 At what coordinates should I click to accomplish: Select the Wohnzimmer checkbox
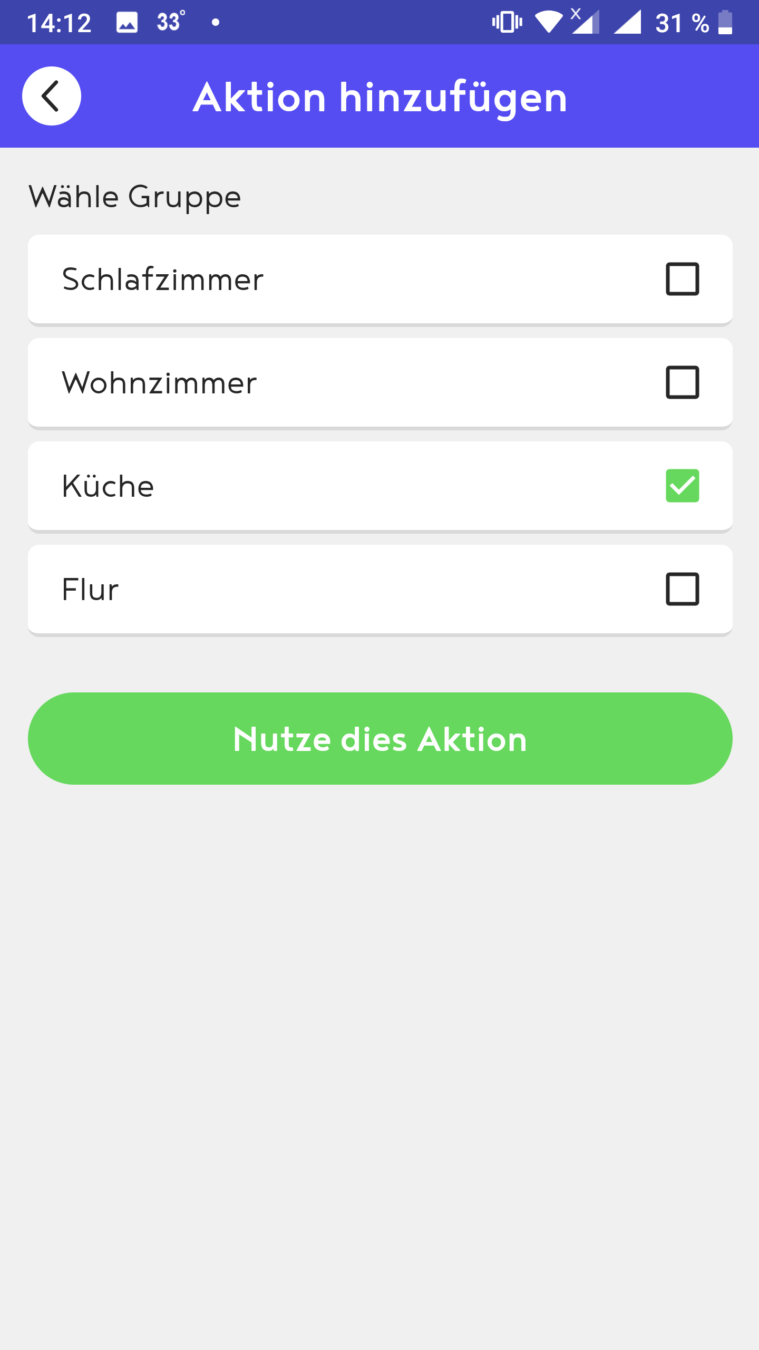[x=682, y=382]
